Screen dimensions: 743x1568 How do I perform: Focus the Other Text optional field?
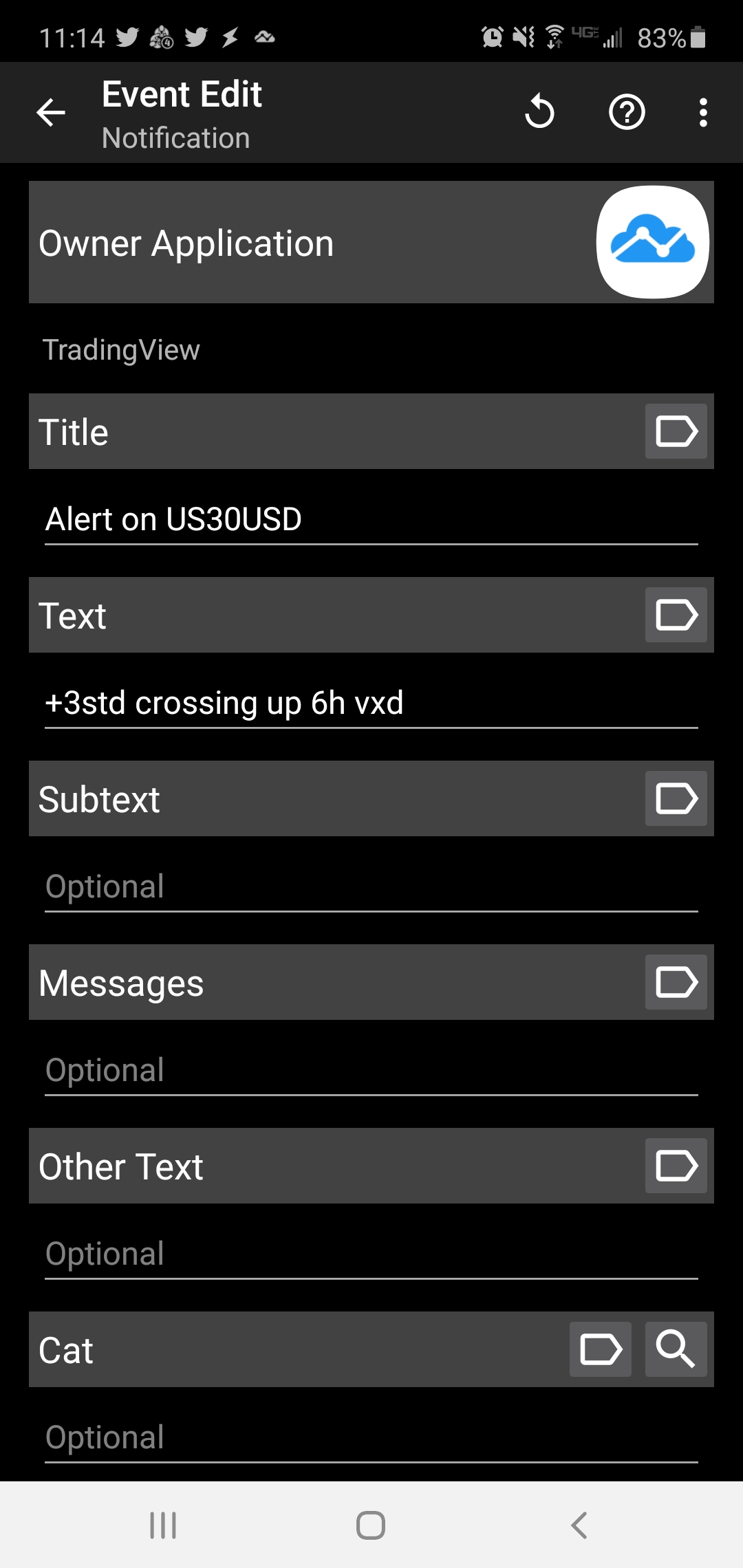tap(371, 1254)
